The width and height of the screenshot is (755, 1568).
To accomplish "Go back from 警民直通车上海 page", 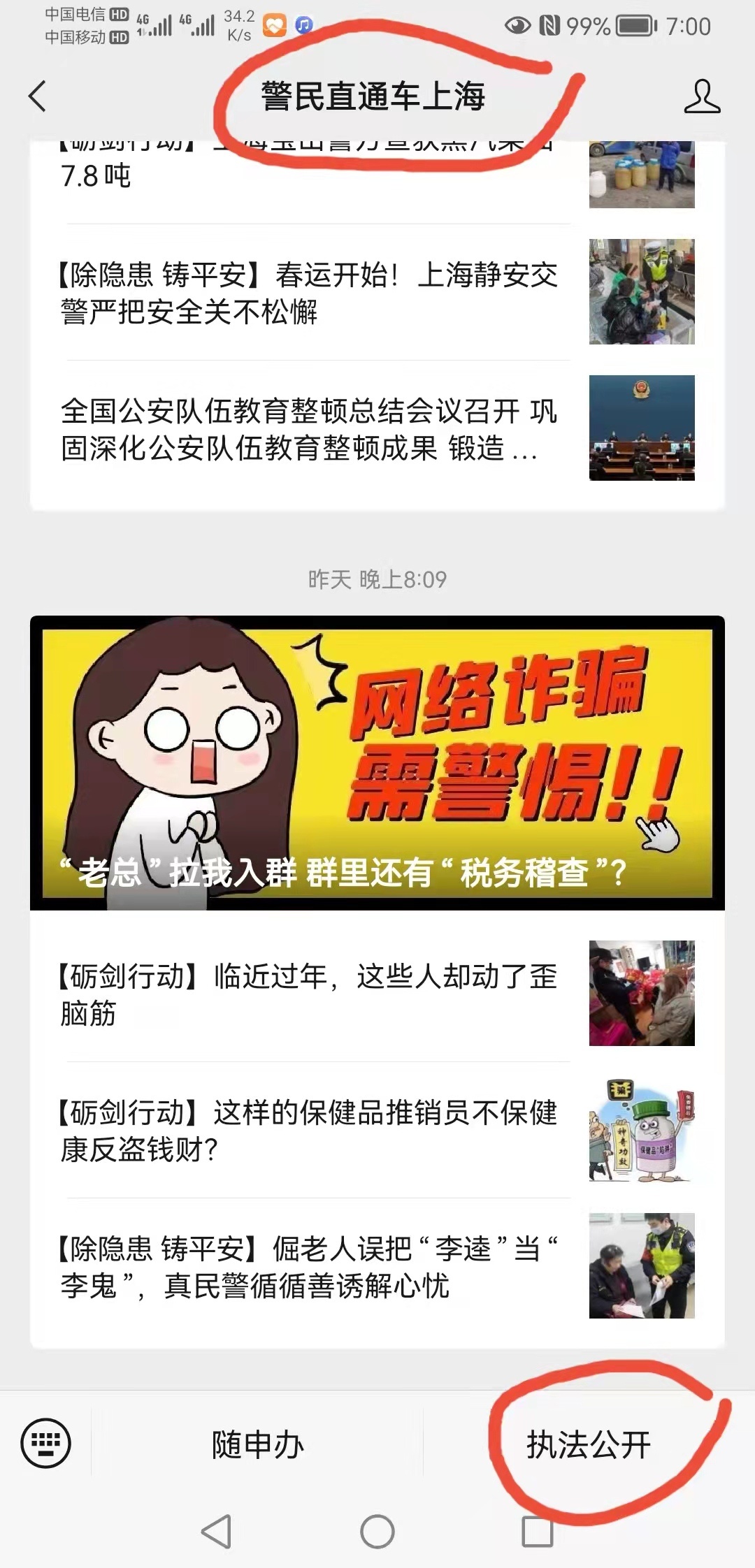I will [x=38, y=96].
